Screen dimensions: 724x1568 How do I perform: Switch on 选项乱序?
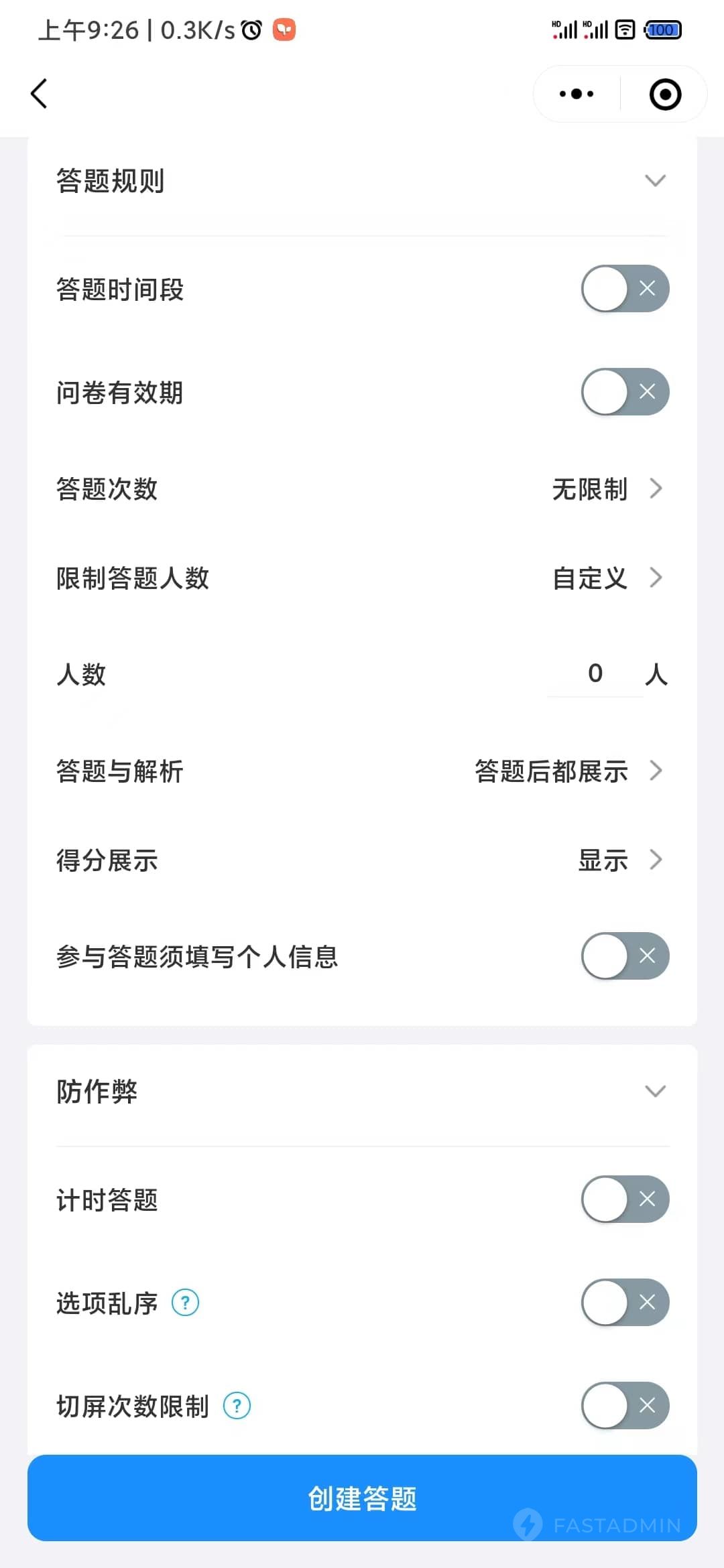click(x=625, y=1303)
